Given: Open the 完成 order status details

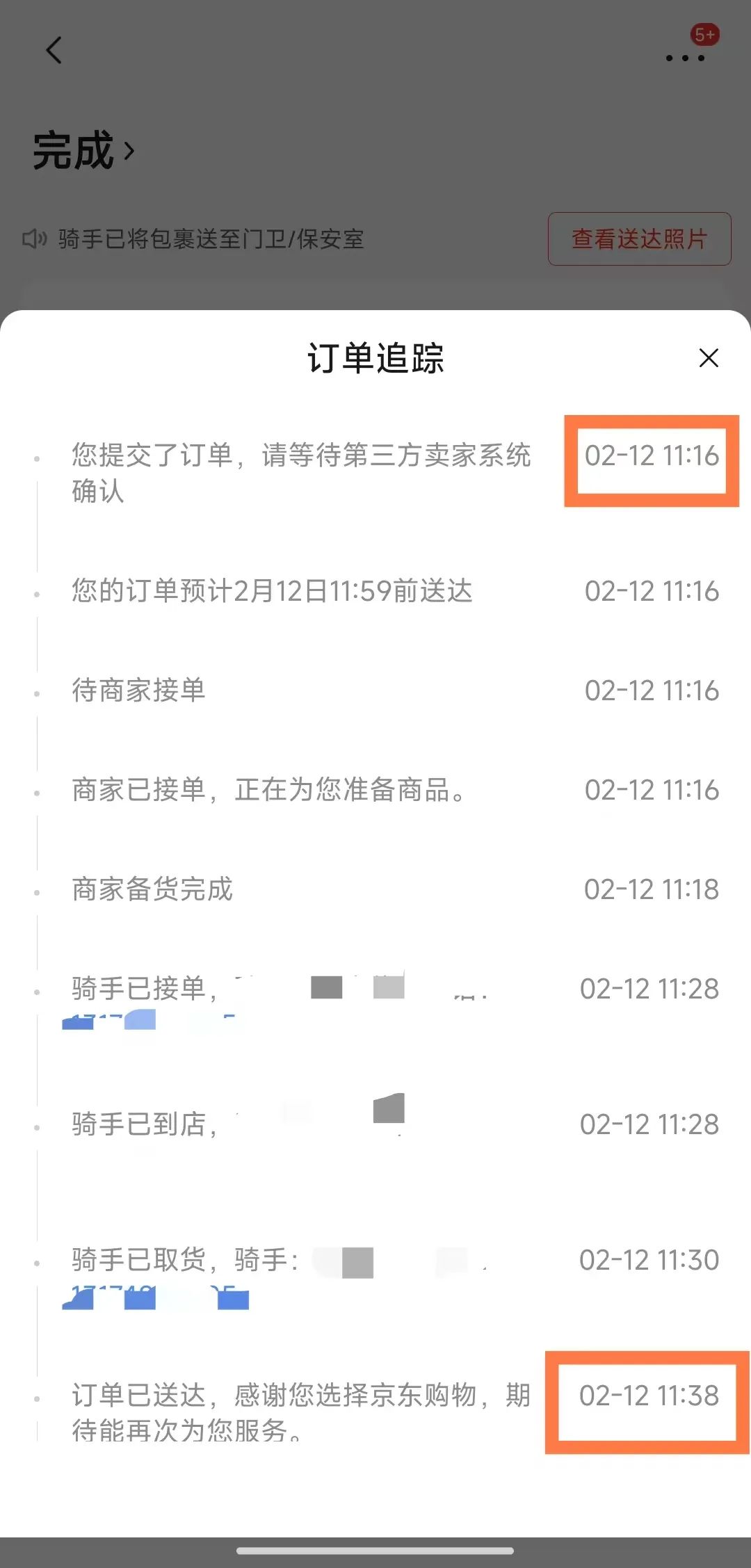Looking at the screenshot, I should [83, 150].
